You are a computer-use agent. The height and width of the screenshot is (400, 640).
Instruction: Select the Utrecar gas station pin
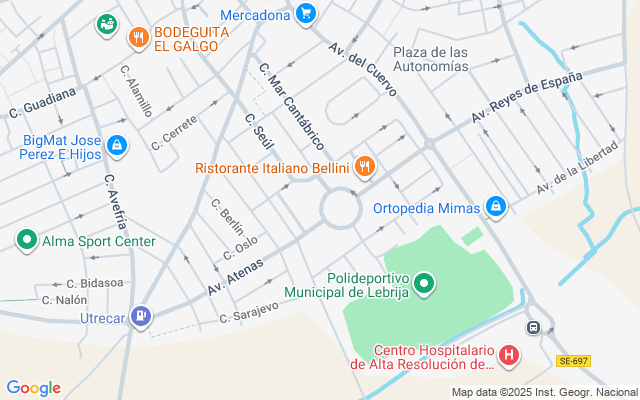tap(141, 316)
